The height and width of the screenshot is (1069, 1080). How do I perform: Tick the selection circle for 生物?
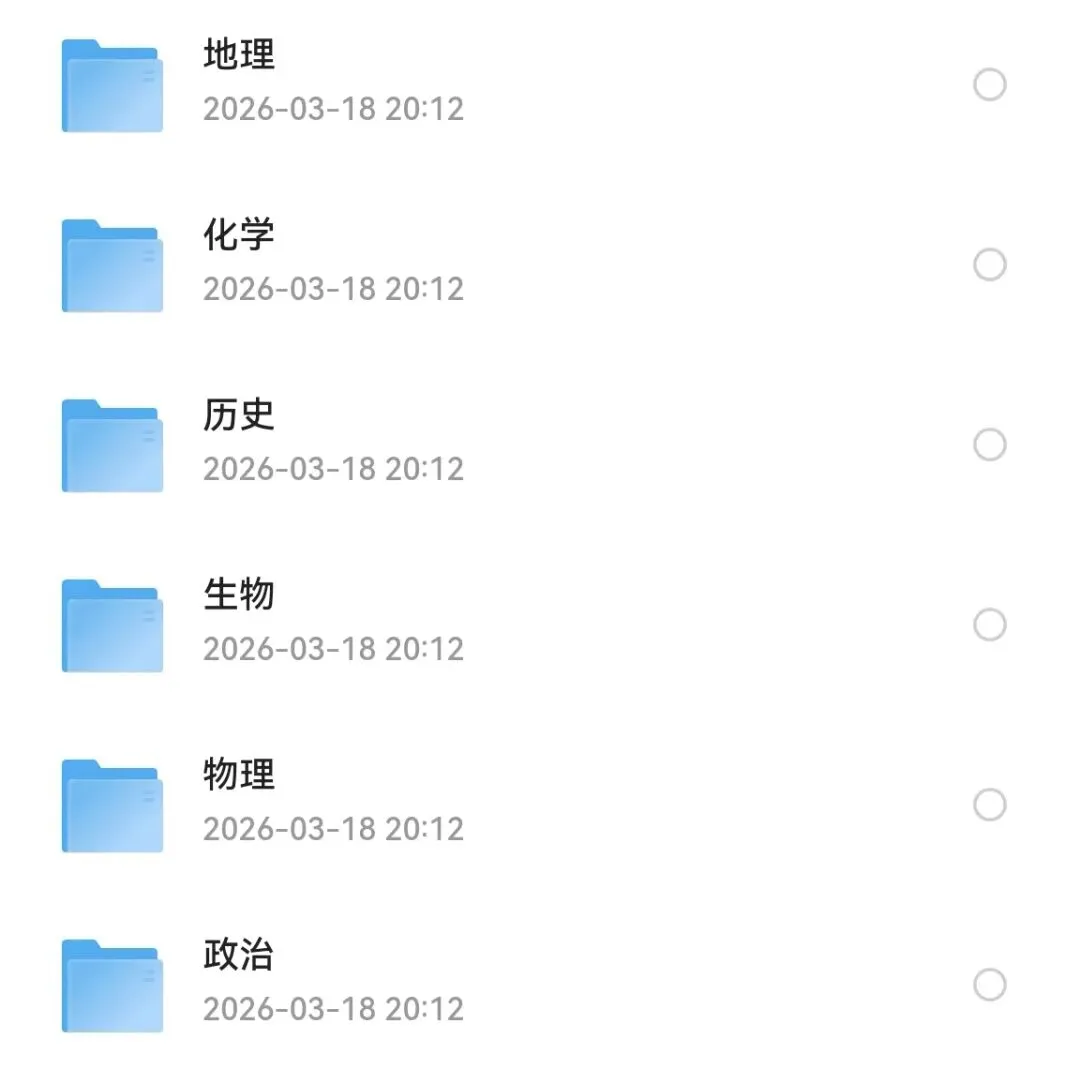point(990,625)
